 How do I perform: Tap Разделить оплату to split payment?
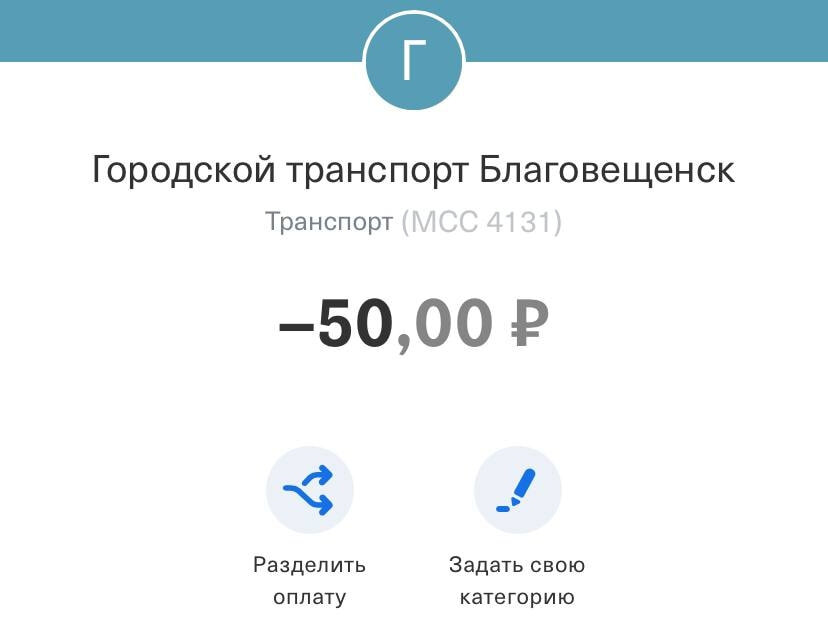point(309,490)
